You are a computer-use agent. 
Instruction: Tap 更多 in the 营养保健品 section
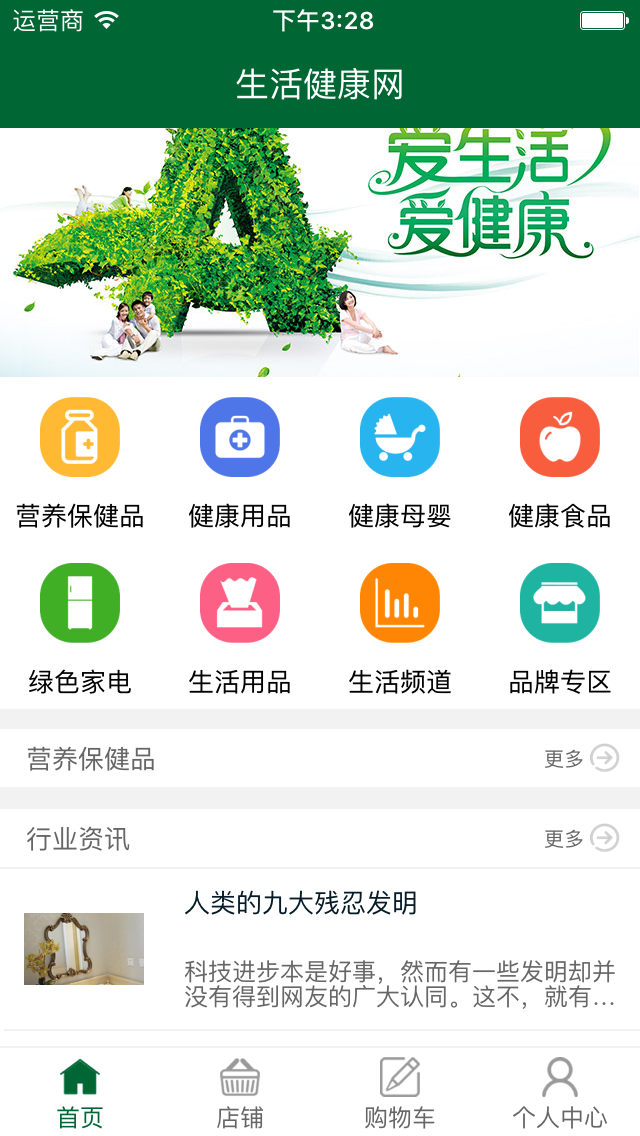click(x=581, y=759)
